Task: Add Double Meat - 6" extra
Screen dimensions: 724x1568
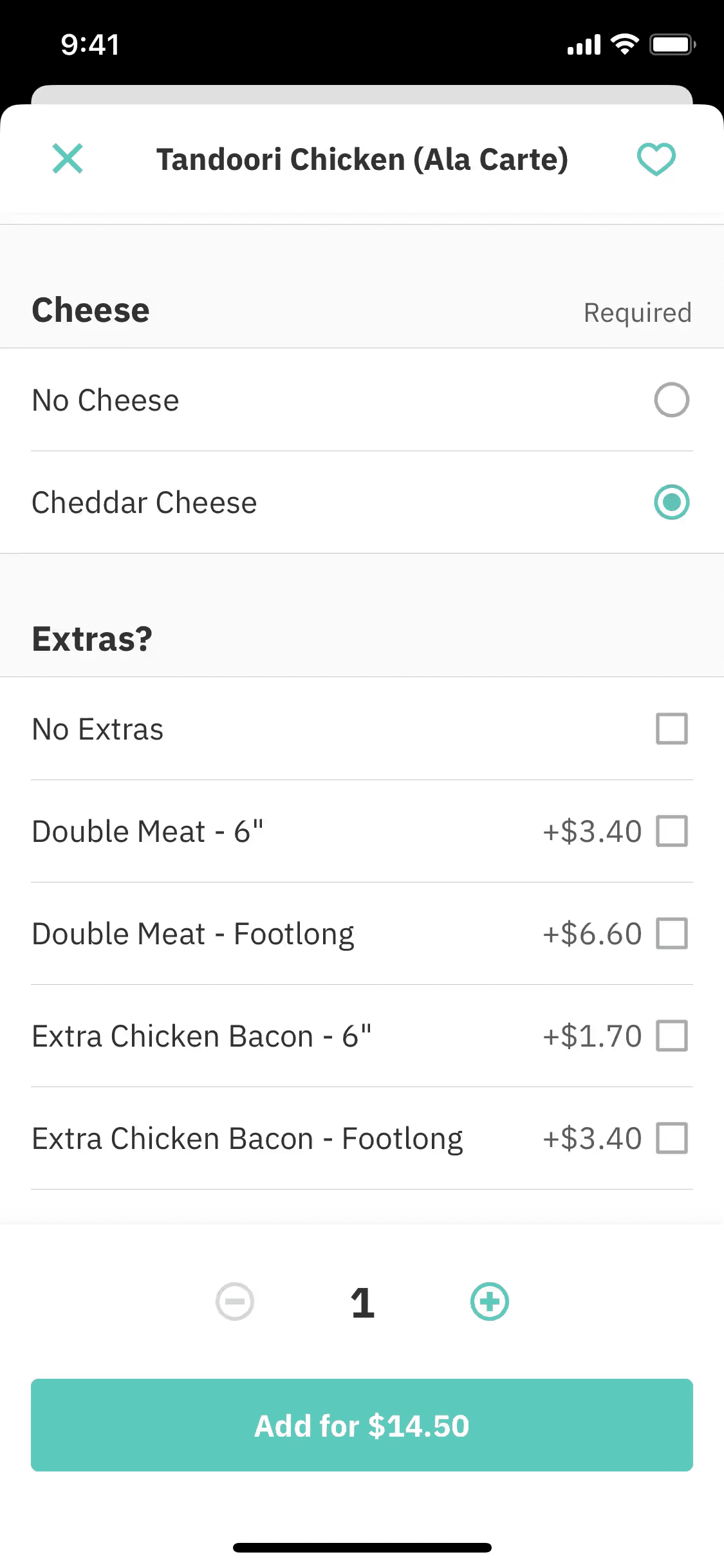Action: coord(671,831)
